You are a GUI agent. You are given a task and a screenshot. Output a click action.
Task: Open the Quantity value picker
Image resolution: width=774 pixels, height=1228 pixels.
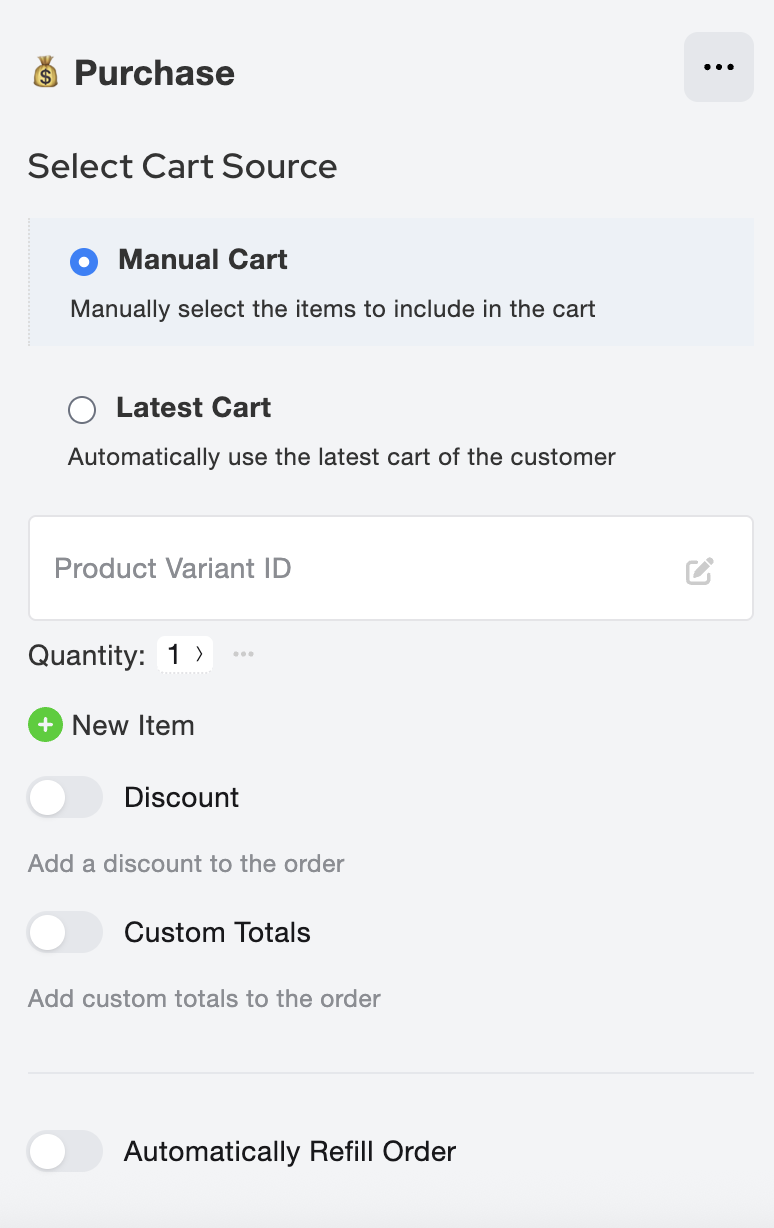(185, 655)
